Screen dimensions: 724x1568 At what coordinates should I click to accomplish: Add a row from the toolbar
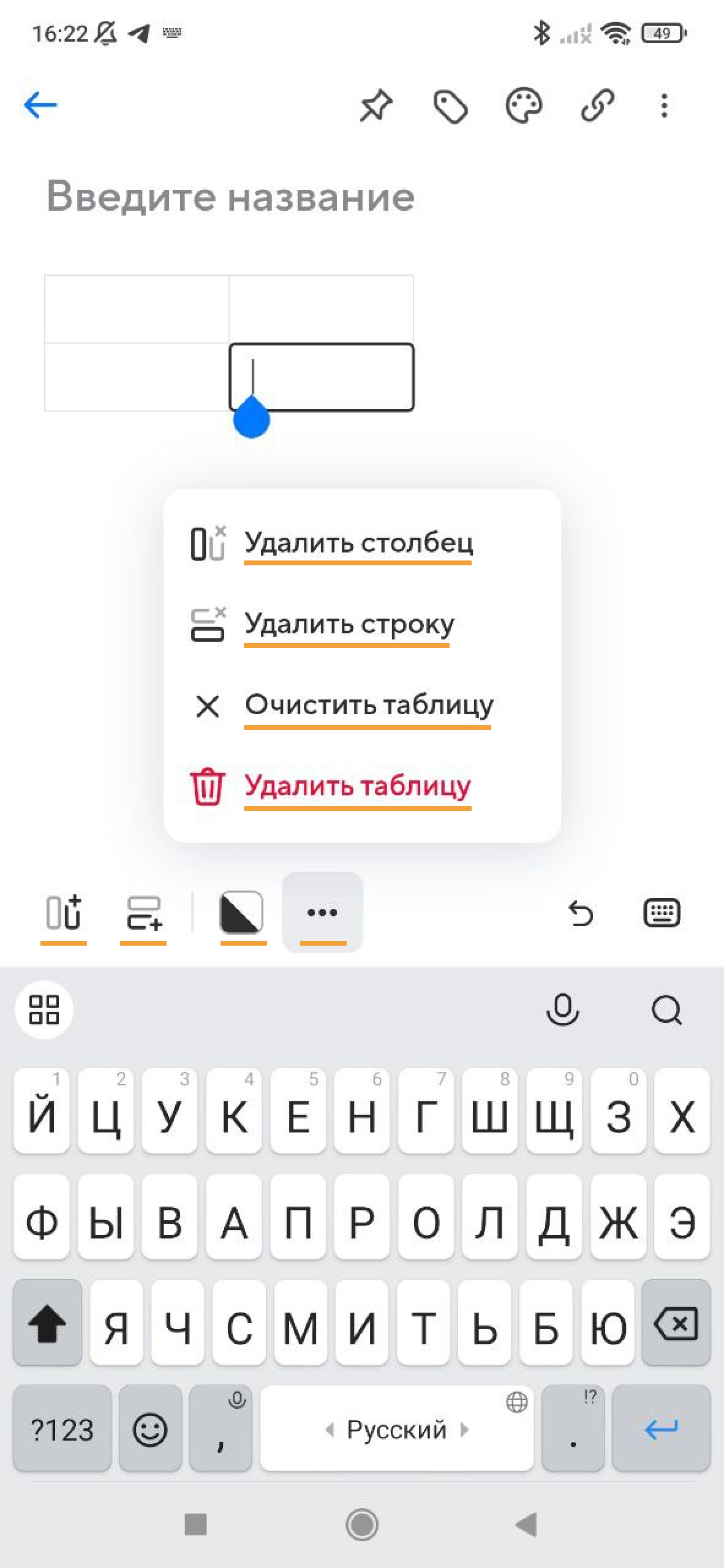(143, 913)
